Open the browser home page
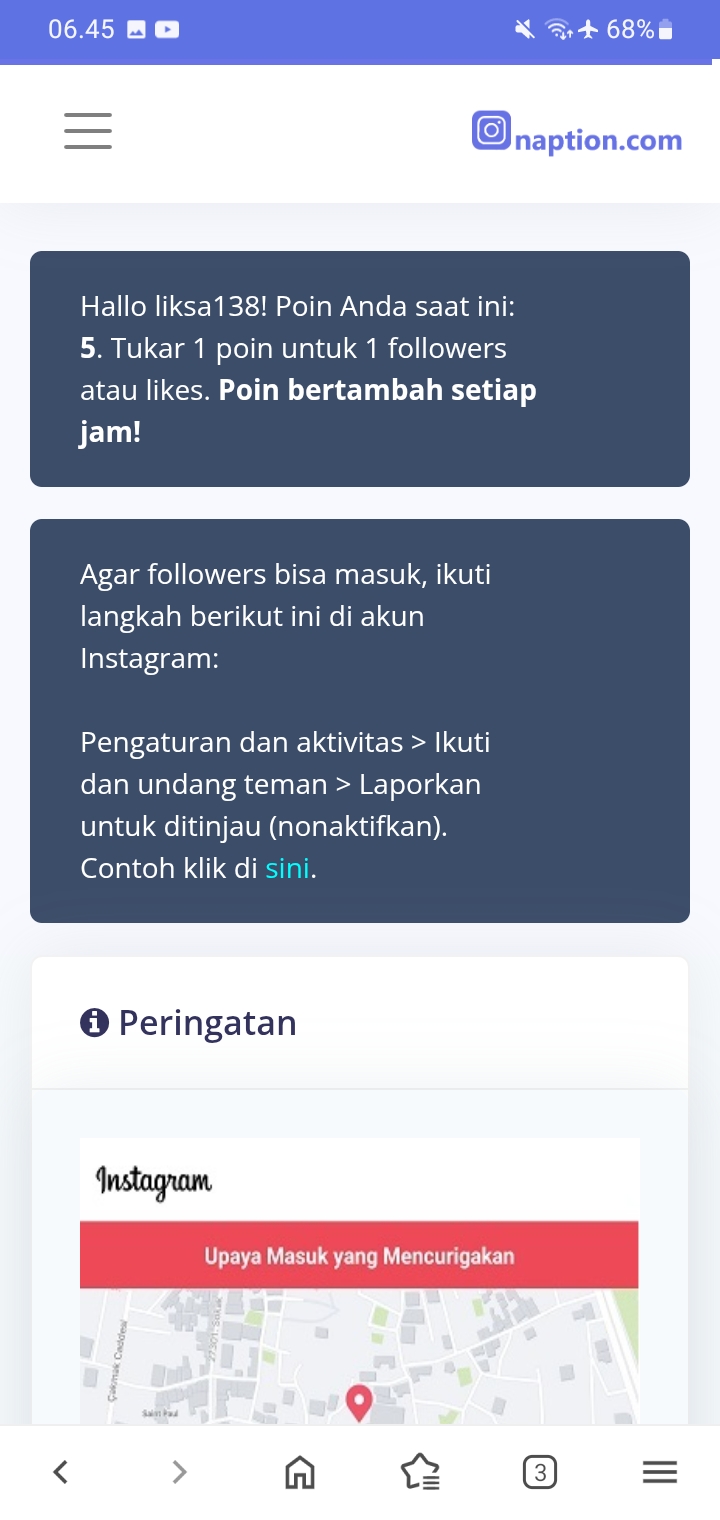 pyautogui.click(x=299, y=1471)
